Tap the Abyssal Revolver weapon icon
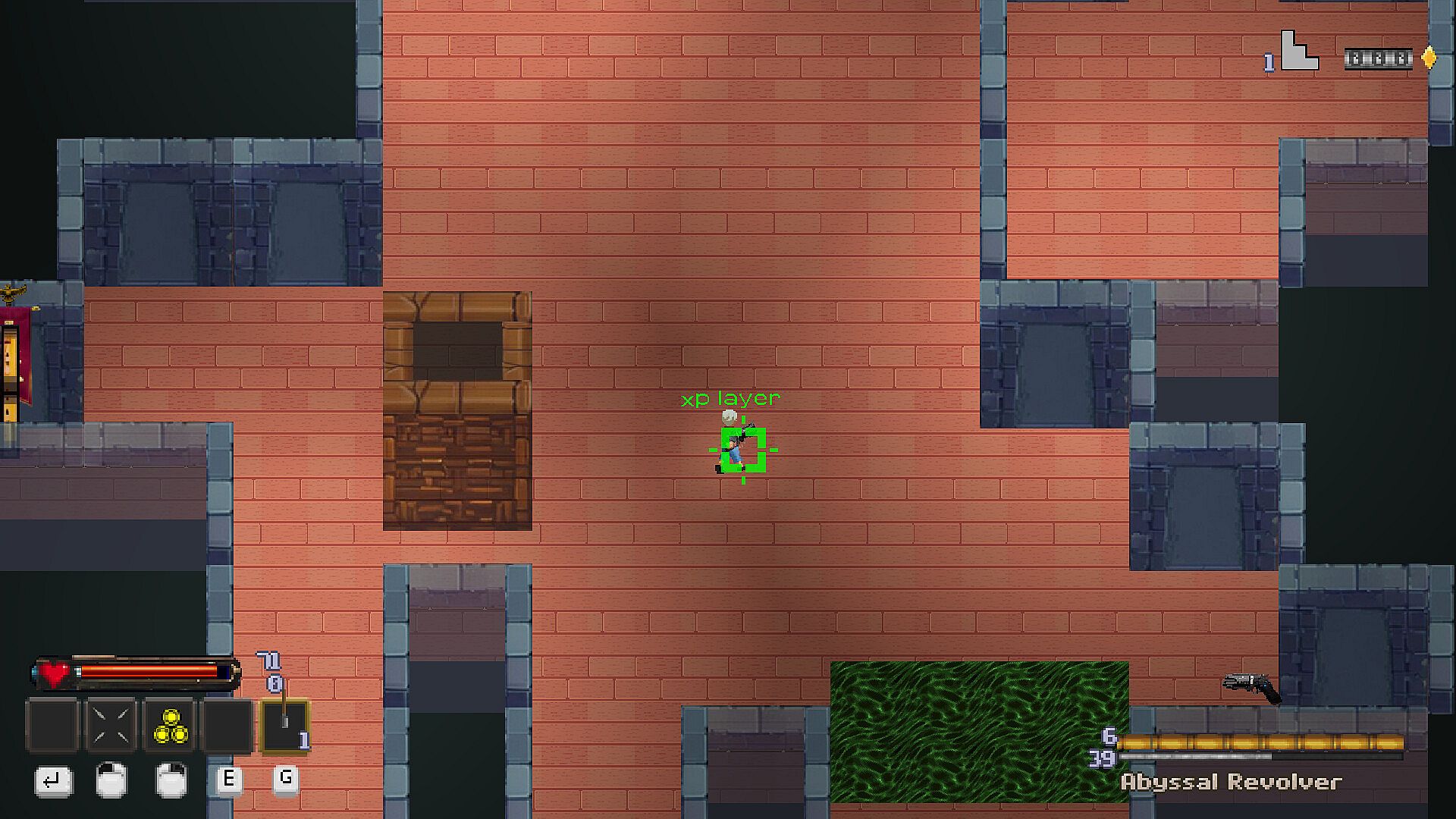The image size is (1456, 819). click(x=1251, y=687)
